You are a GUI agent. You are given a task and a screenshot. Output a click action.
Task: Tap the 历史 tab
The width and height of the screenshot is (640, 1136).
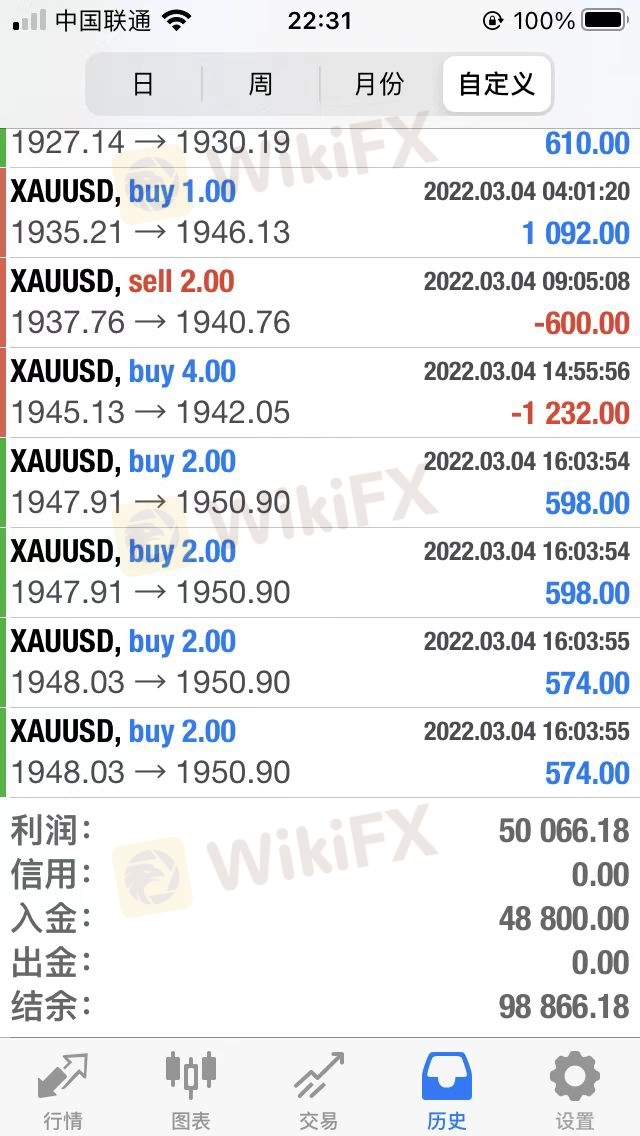click(446, 1089)
